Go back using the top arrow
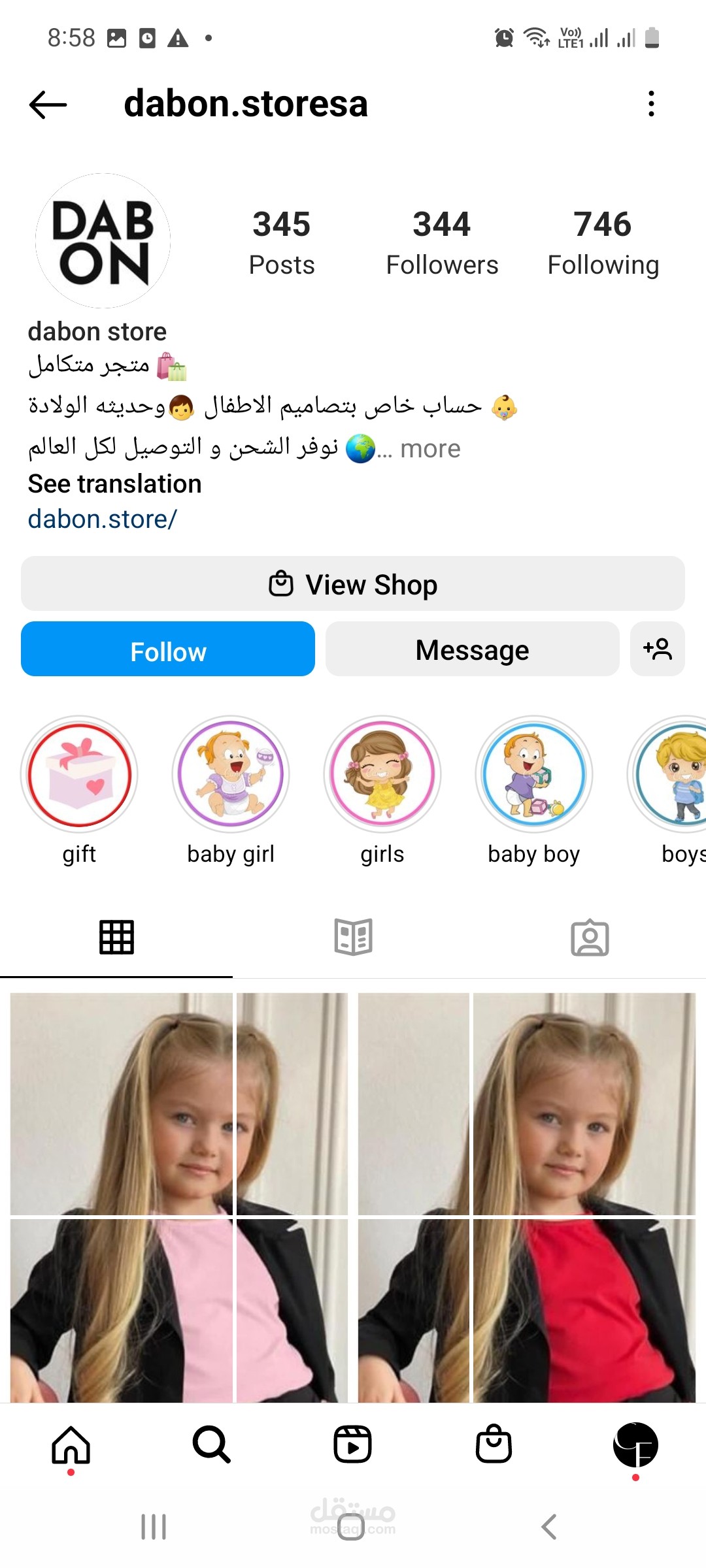Viewport: 706px width, 1568px height. [x=48, y=105]
